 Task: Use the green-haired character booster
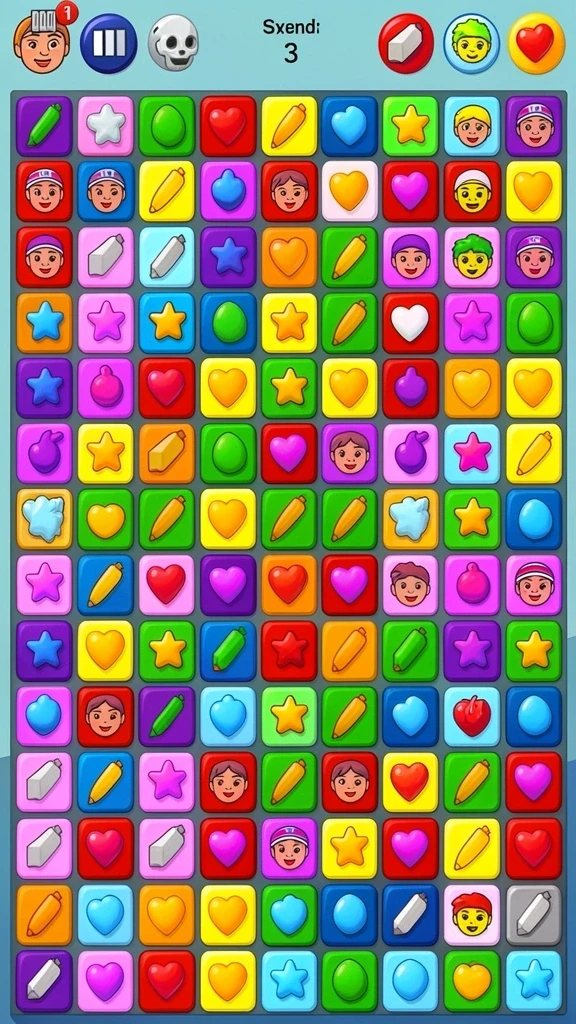(472, 43)
